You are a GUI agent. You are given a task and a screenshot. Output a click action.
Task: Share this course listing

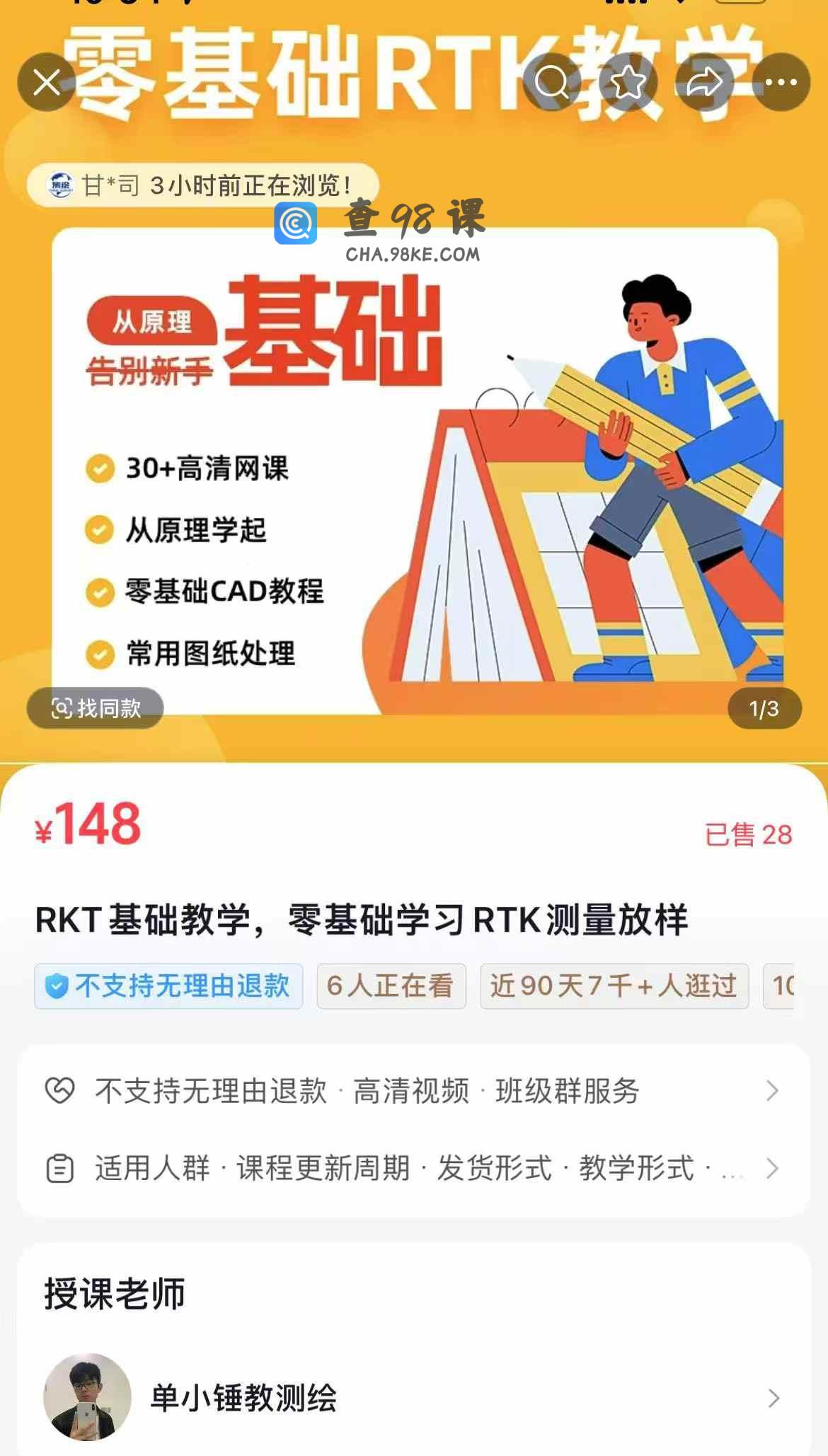click(x=705, y=82)
